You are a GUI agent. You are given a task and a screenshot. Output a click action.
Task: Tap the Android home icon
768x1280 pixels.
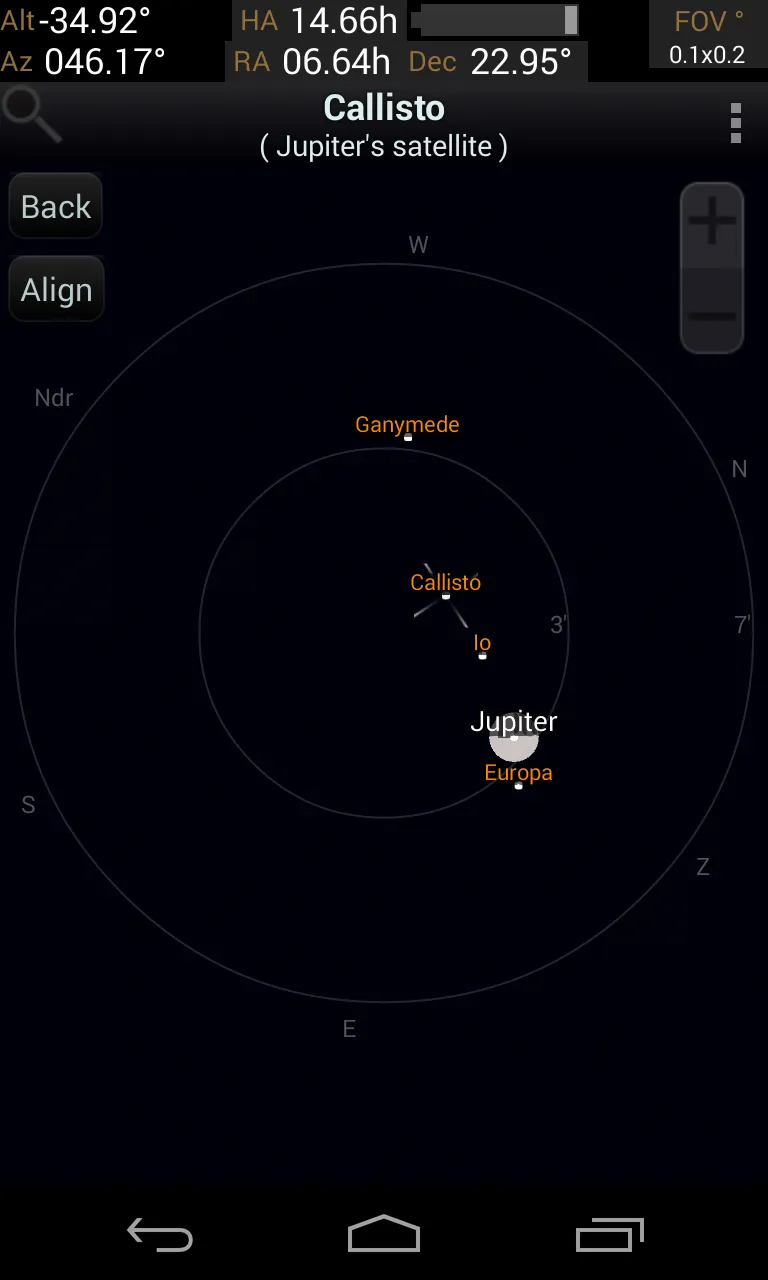384,1234
